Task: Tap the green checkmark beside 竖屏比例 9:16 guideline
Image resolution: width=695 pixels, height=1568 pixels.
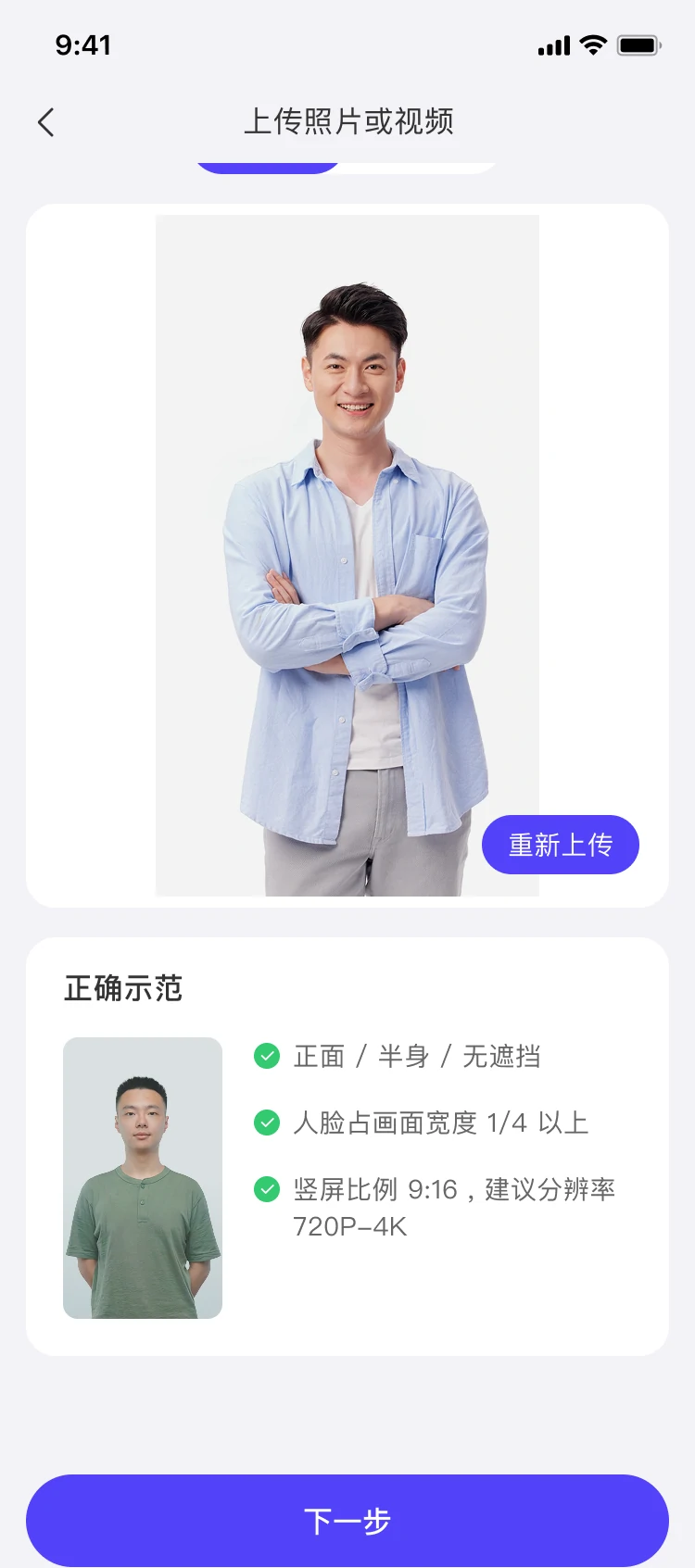Action: click(x=266, y=1189)
